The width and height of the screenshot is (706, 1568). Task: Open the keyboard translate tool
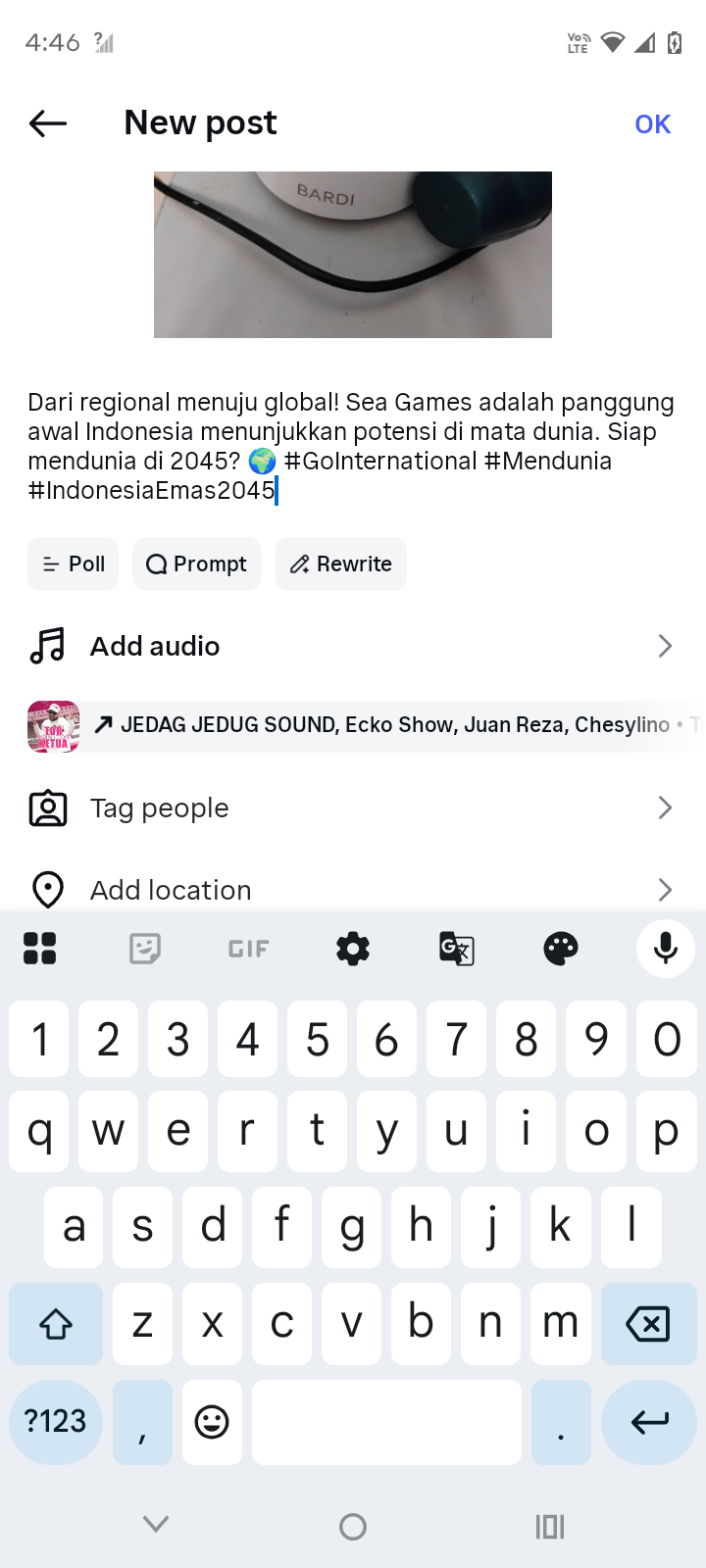457,949
